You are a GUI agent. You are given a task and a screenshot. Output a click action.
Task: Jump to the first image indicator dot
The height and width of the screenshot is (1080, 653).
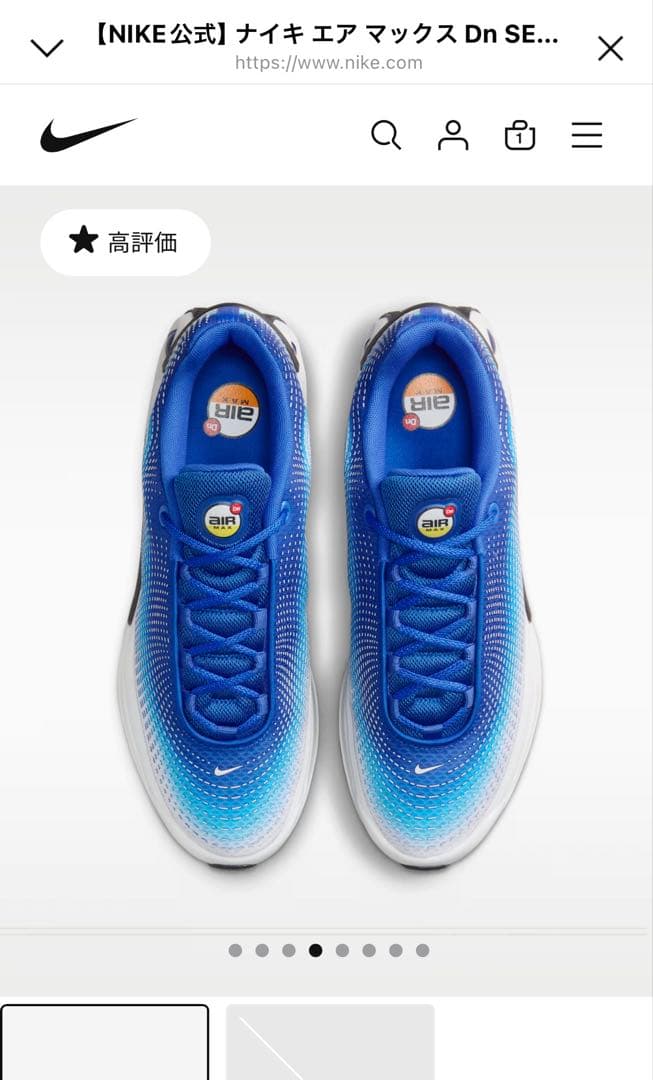click(x=235, y=951)
